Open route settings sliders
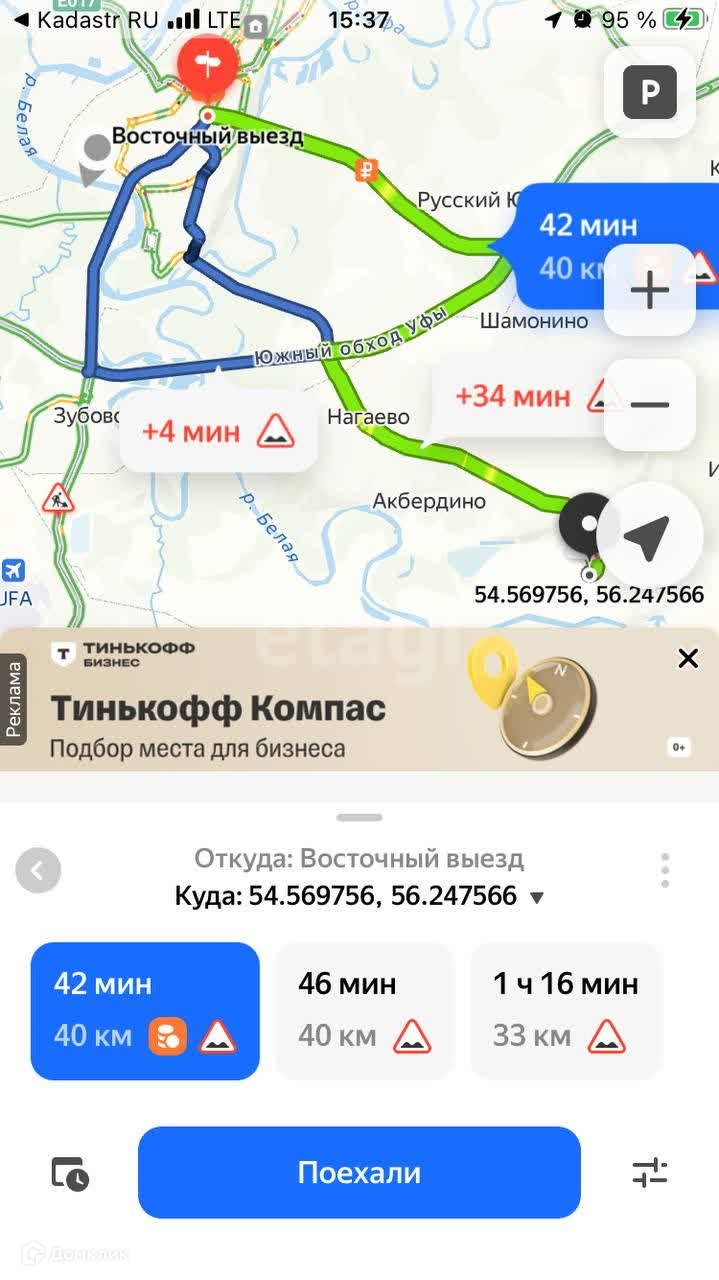Viewport: 719px width, 1280px height. pos(650,1172)
